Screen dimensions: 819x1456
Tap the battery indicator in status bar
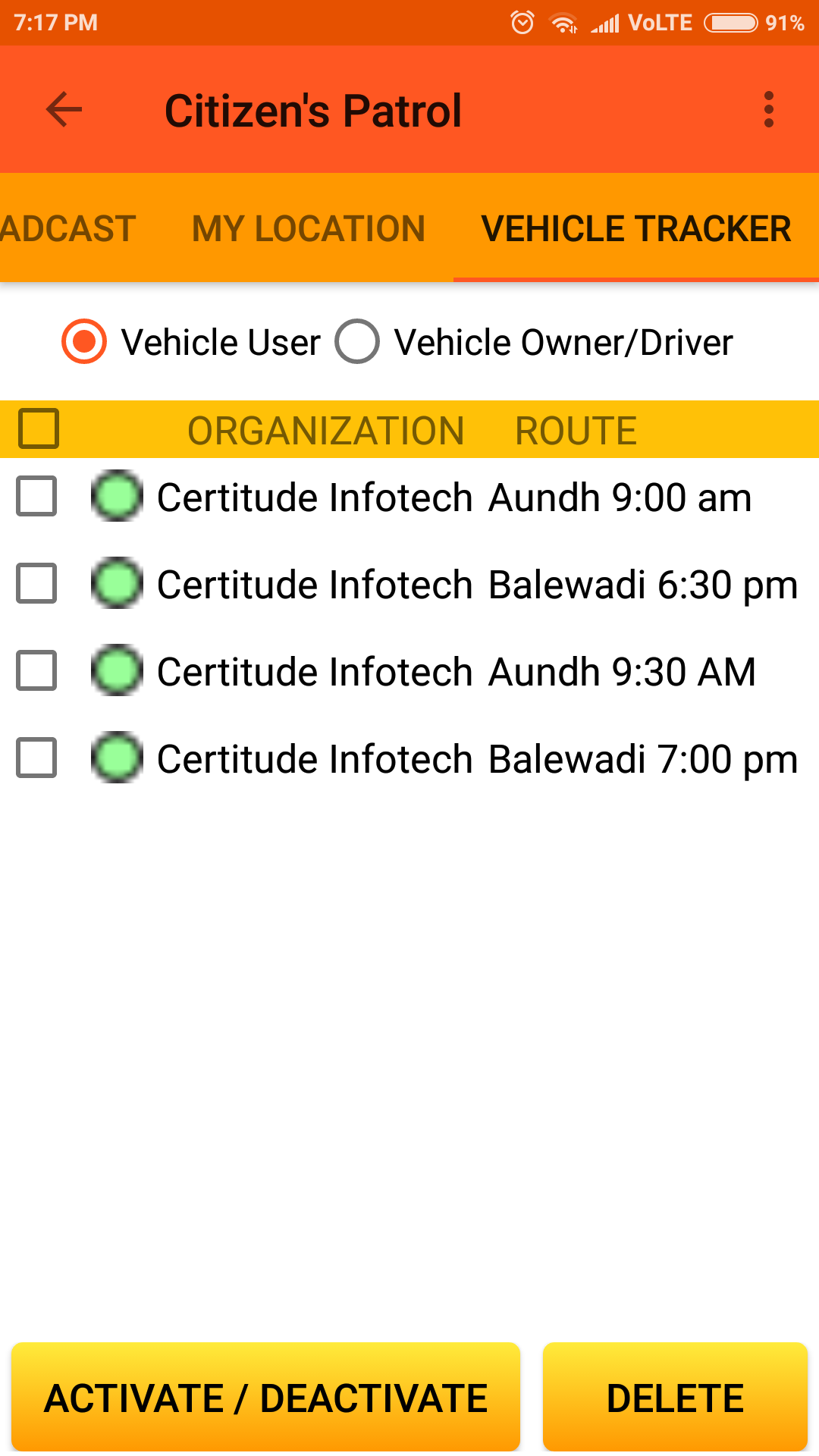pyautogui.click(x=730, y=23)
